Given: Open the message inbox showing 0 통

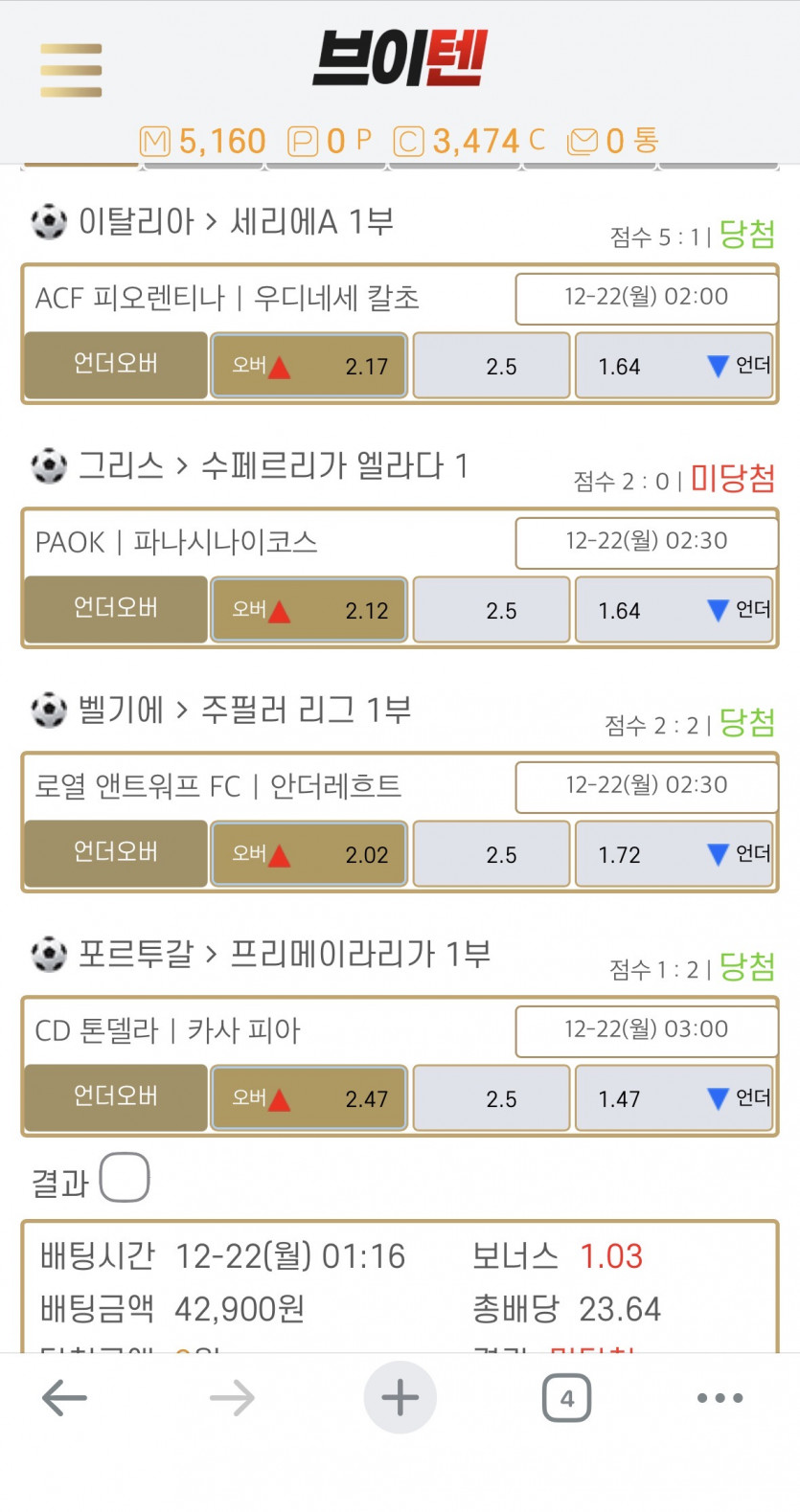Looking at the screenshot, I should coord(613,142).
